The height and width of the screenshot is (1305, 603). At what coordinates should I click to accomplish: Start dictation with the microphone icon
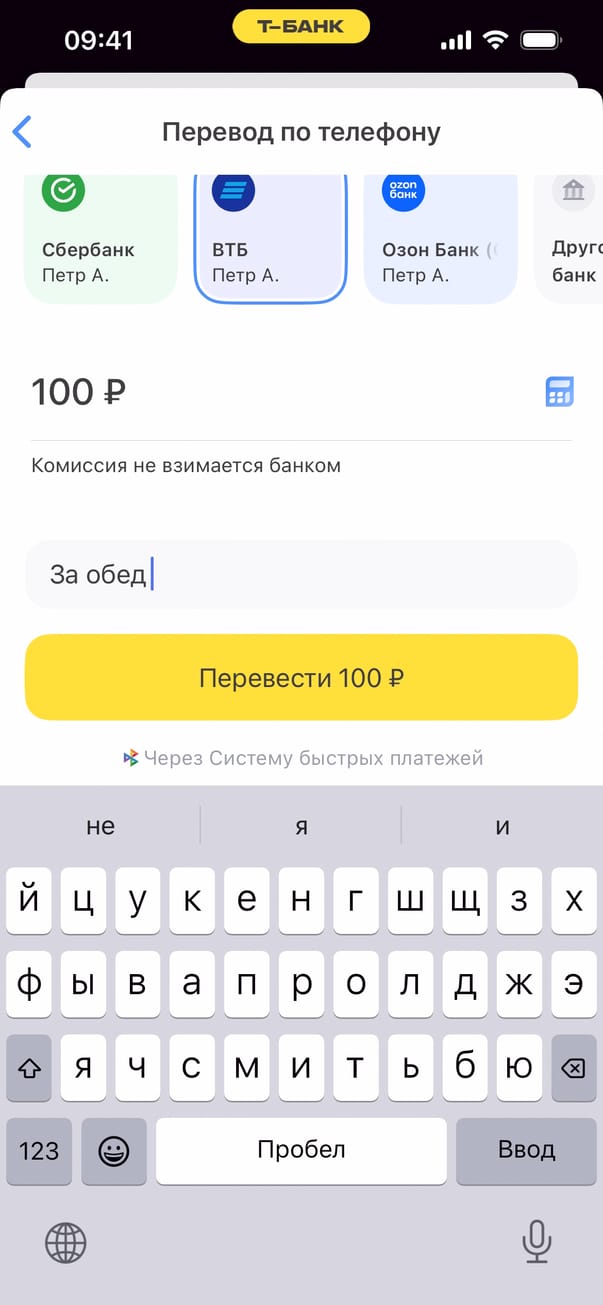coord(537,1243)
